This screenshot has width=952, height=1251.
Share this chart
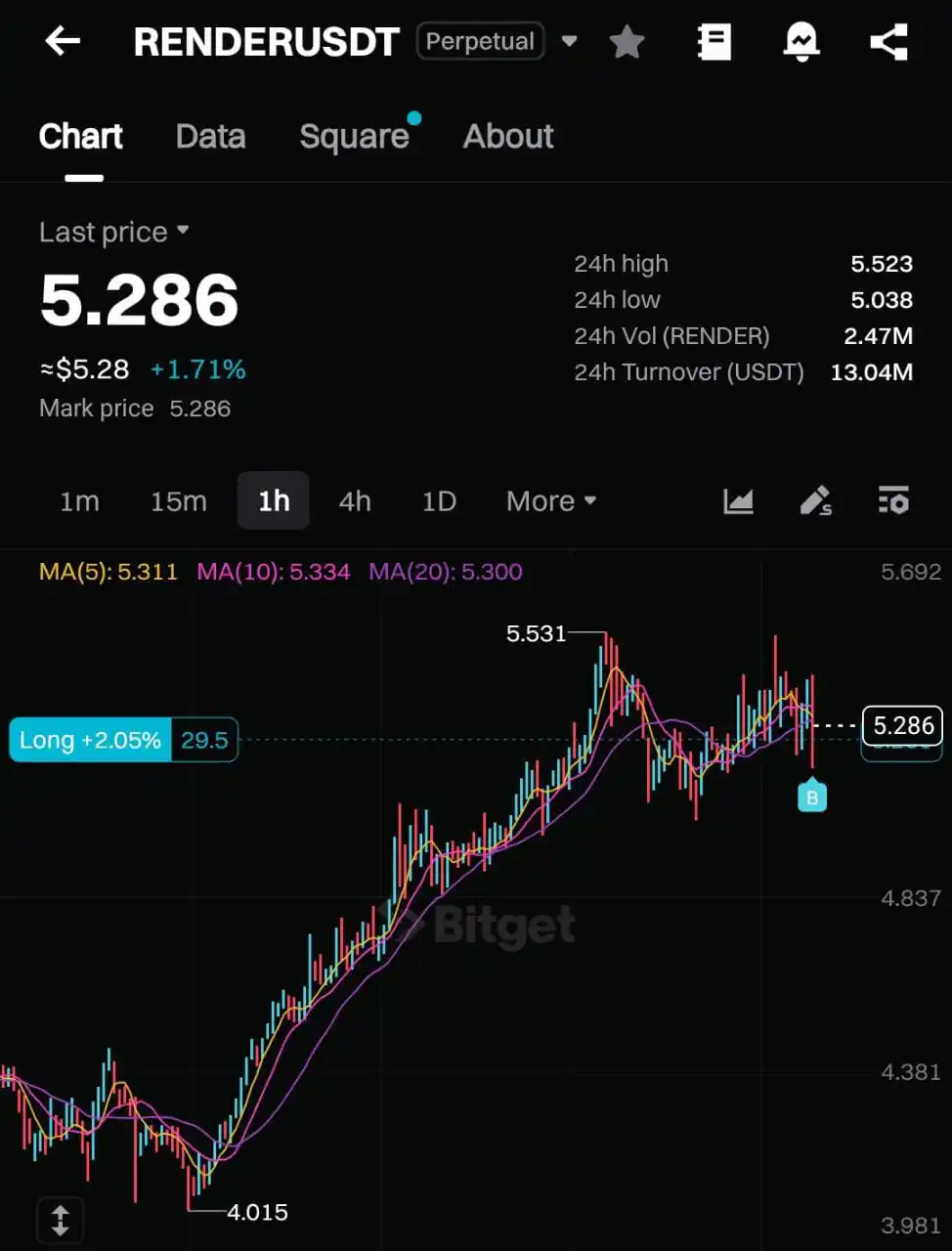[x=888, y=42]
